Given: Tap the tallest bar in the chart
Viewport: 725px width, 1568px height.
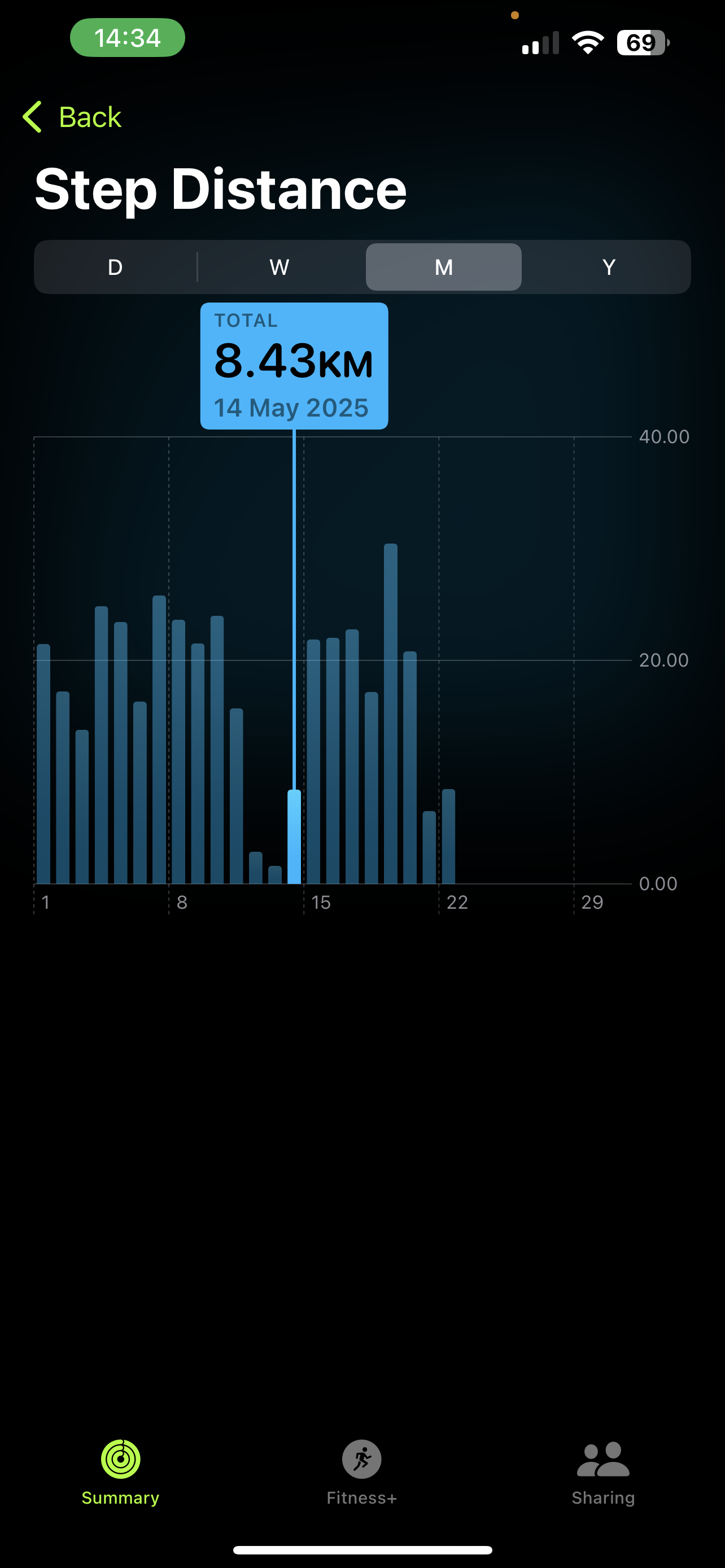Looking at the screenshot, I should [x=391, y=713].
